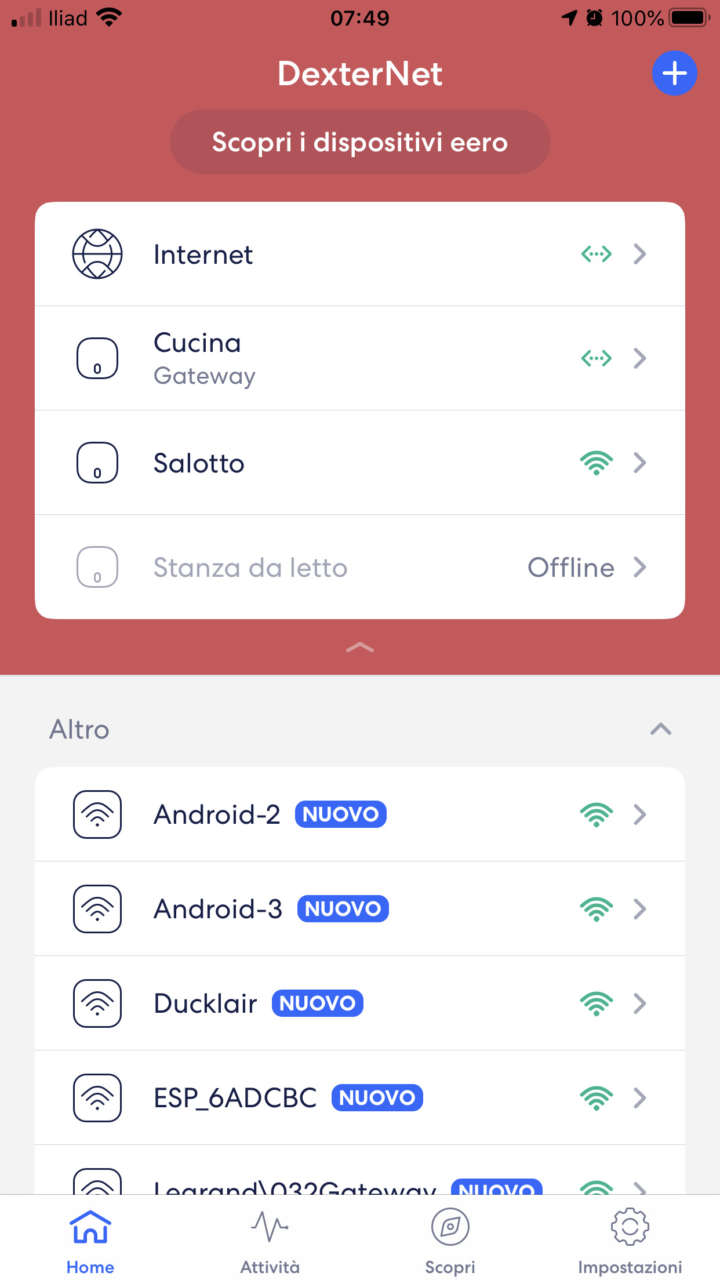The width and height of the screenshot is (720, 1280).
Task: Open the Scopri compass icon
Action: (450, 1226)
